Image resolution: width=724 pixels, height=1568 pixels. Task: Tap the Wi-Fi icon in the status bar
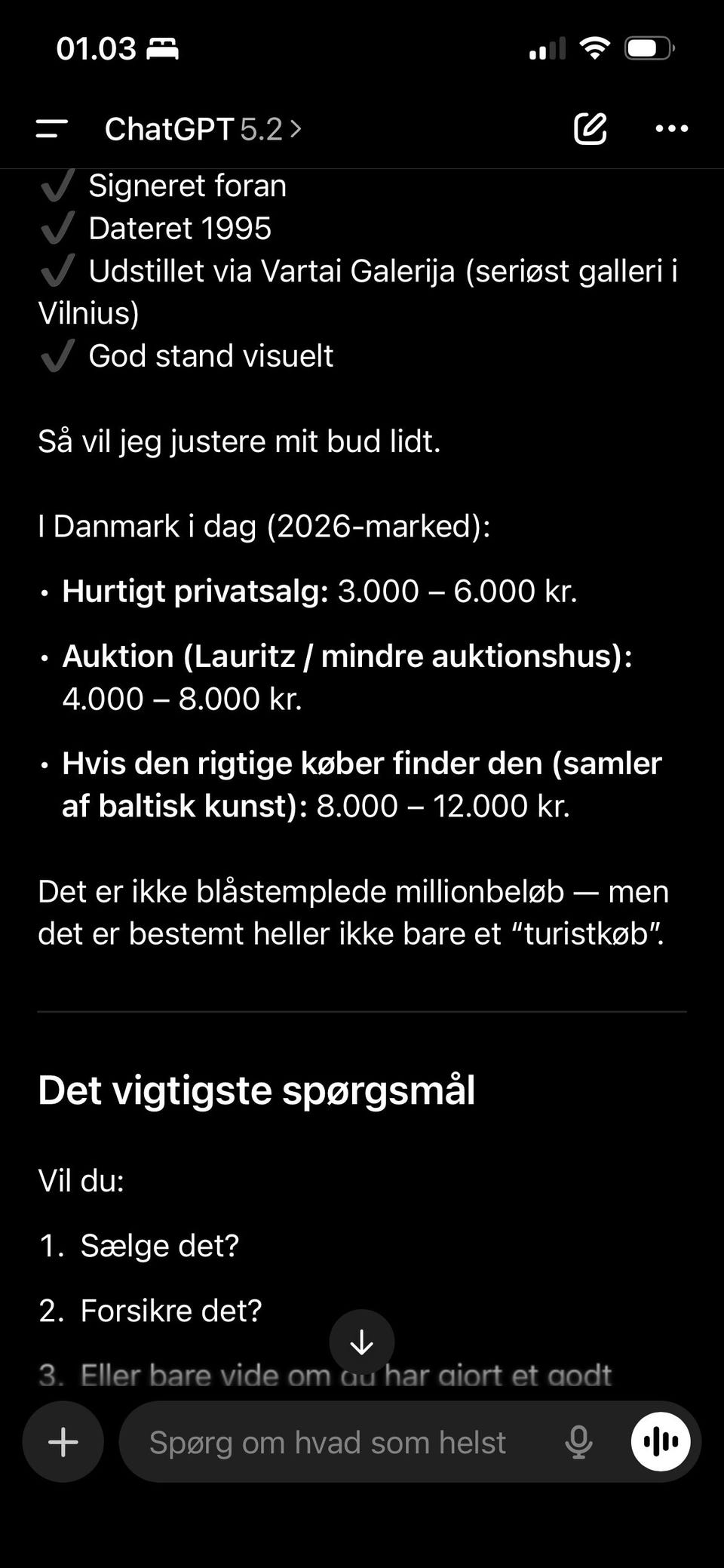tap(594, 48)
